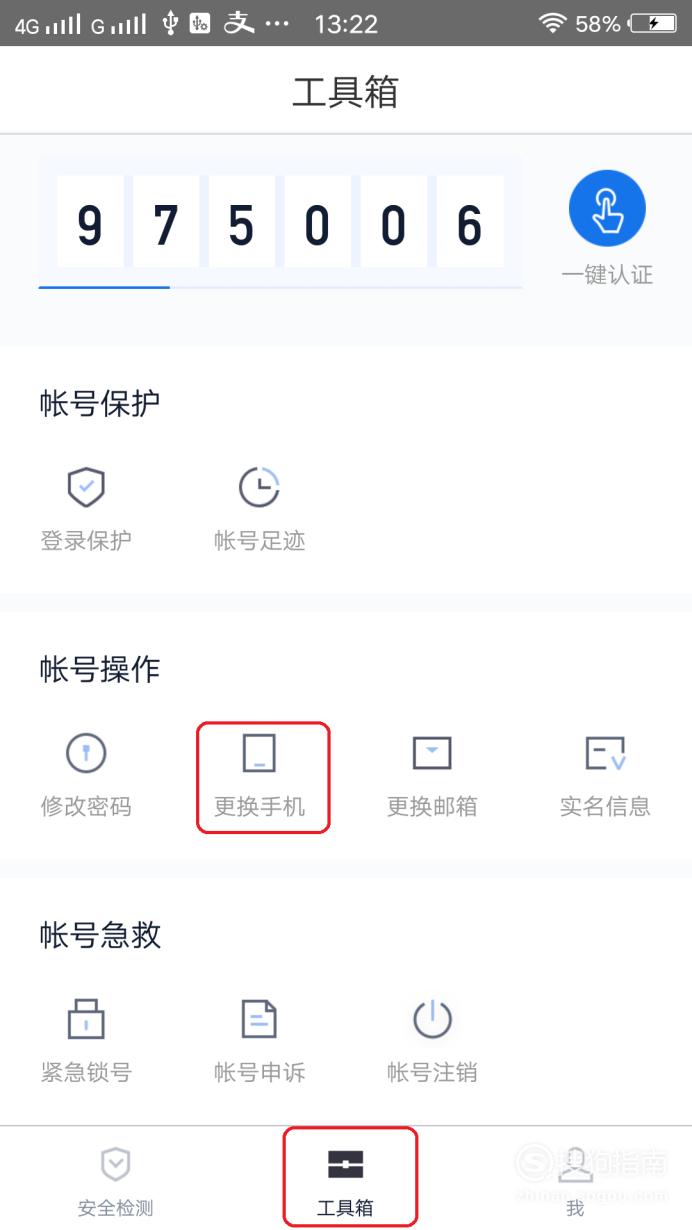Go to the 我 profile tab
The height and width of the screenshot is (1230, 692).
575,1181
